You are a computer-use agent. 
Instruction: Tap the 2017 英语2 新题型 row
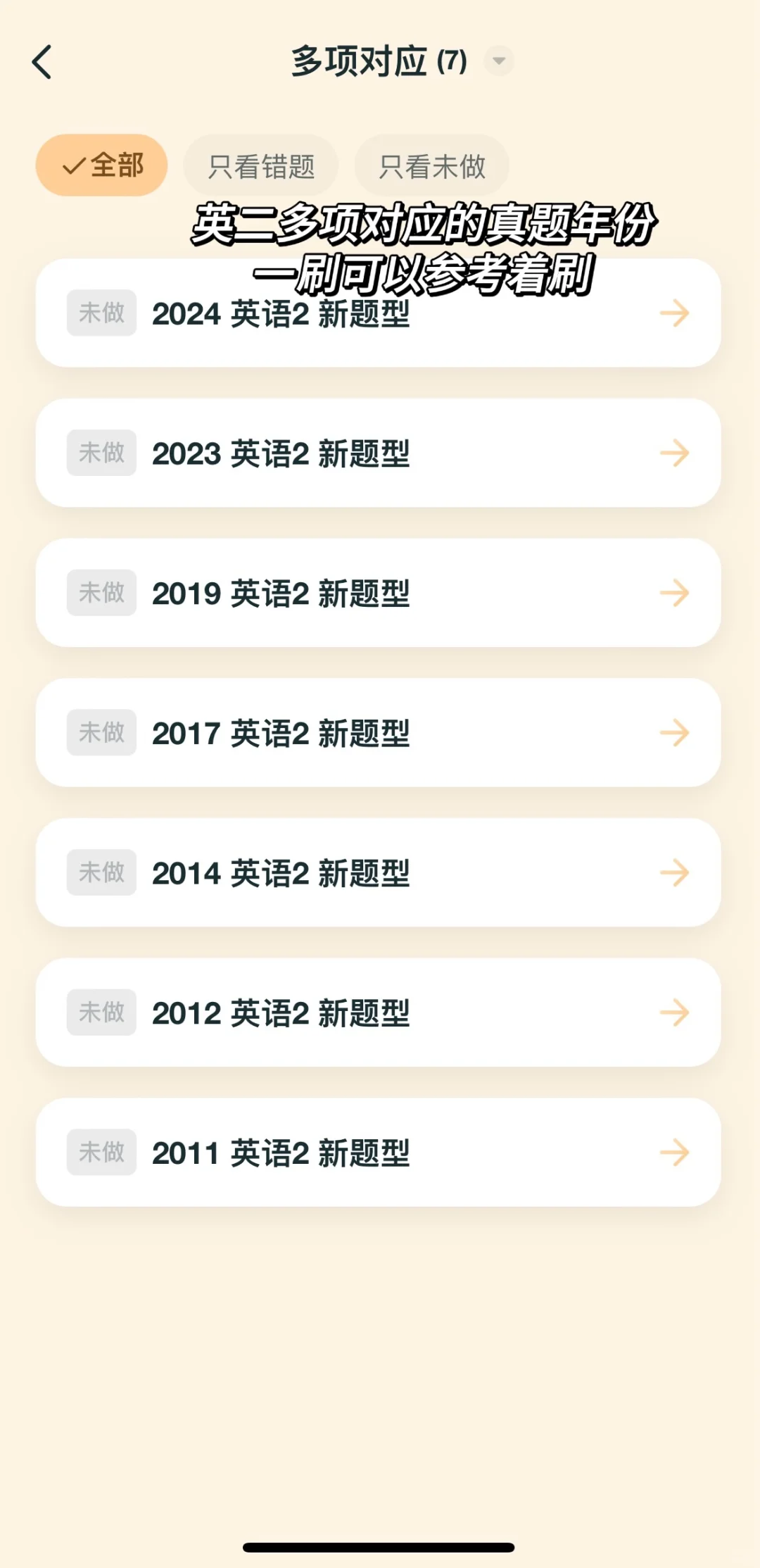coord(379,733)
